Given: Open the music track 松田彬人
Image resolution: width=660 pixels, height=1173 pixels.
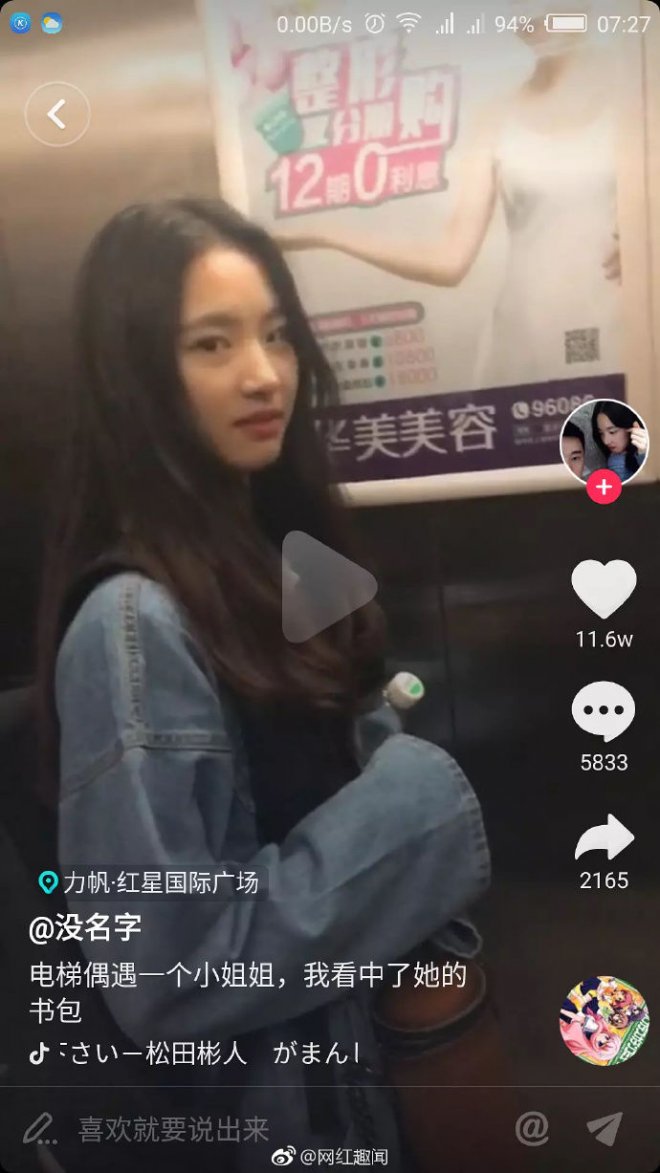Looking at the screenshot, I should click(195, 1052).
